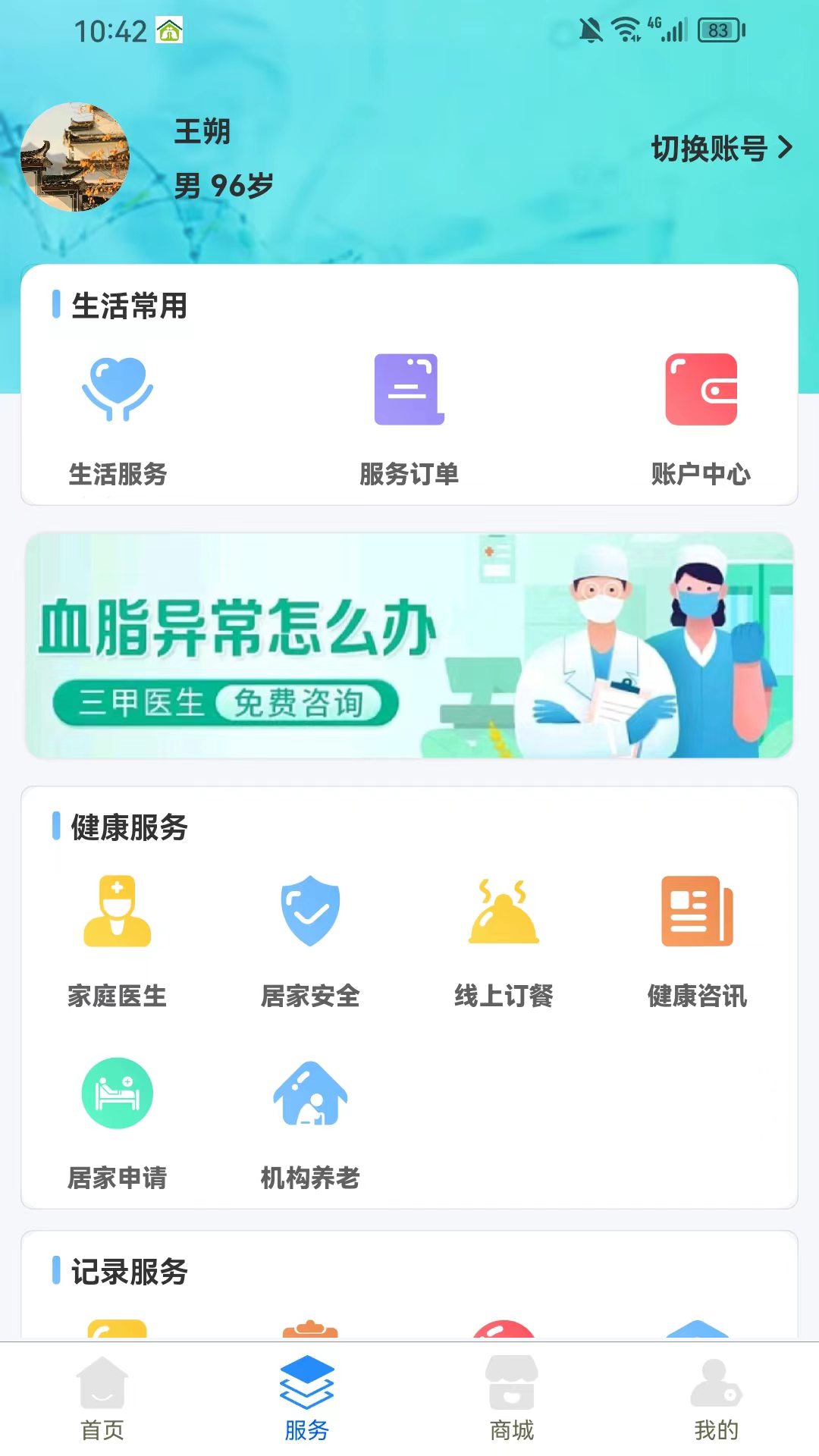This screenshot has height=1456, width=819.
Task: Open the 血脂异常怎么办 consultation banner
Action: pos(409,645)
